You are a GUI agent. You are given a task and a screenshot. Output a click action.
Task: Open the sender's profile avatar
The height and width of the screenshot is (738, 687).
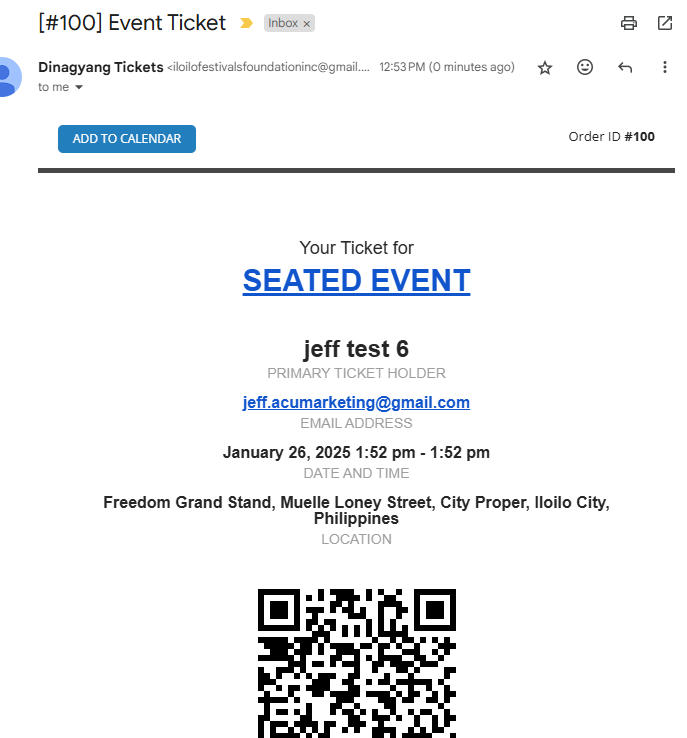(x=9, y=77)
